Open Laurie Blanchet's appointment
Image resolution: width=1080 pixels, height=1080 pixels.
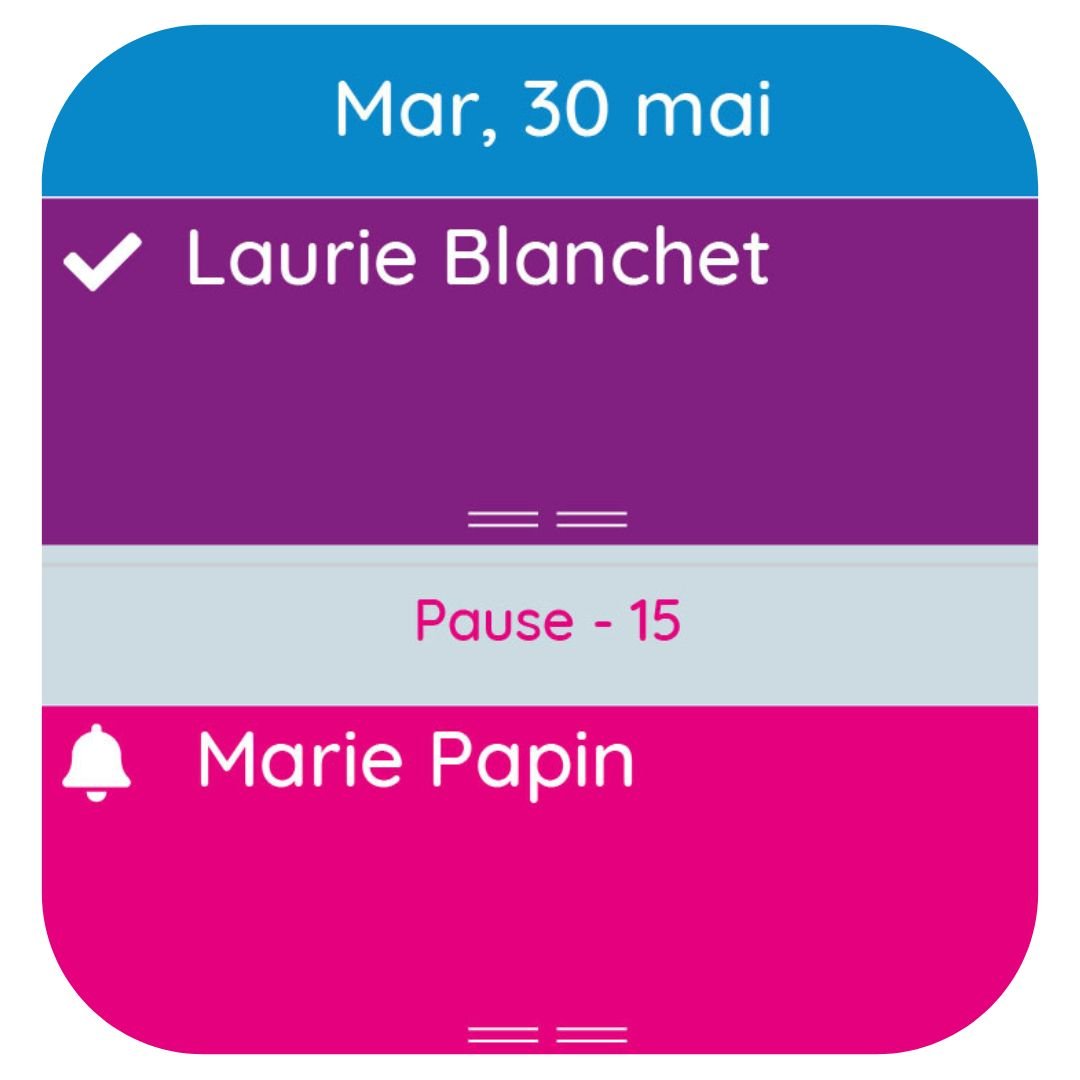[x=478, y=260]
